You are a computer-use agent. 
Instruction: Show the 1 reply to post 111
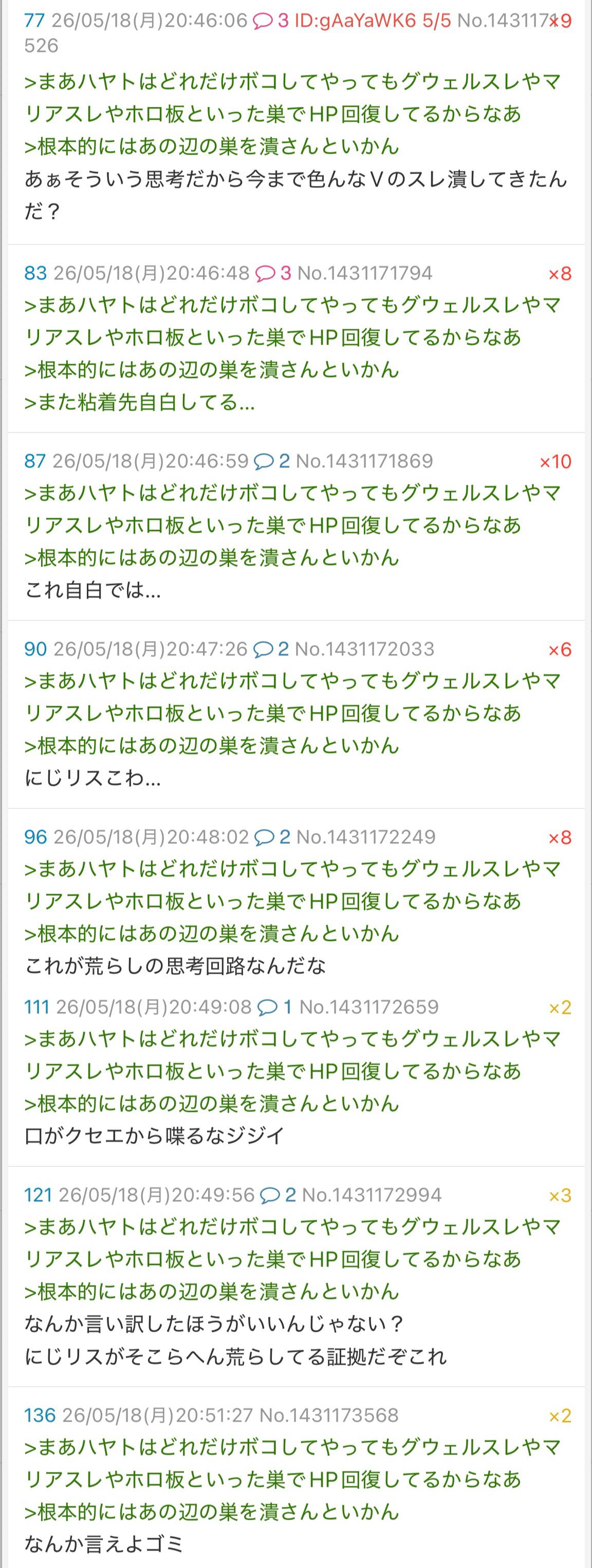(275, 1007)
